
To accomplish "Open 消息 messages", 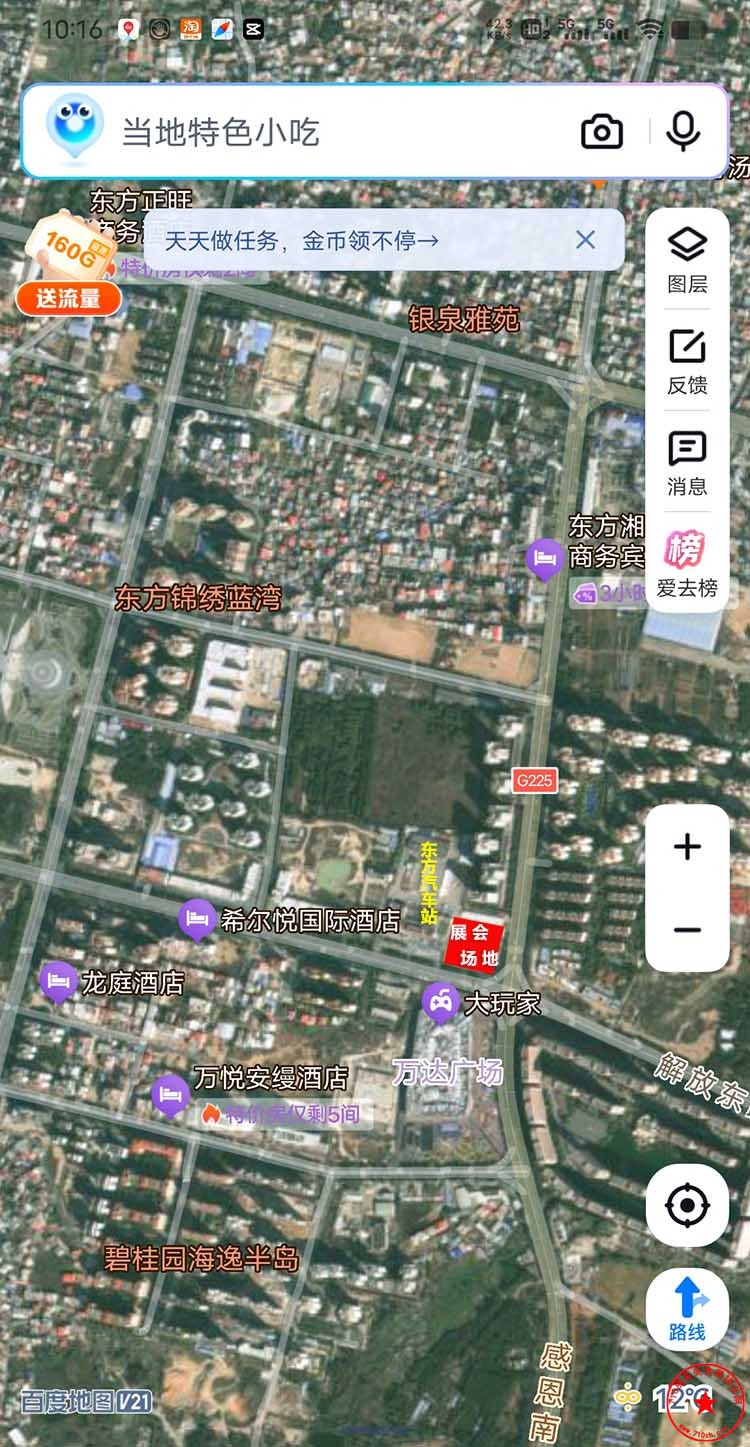I will click(687, 463).
